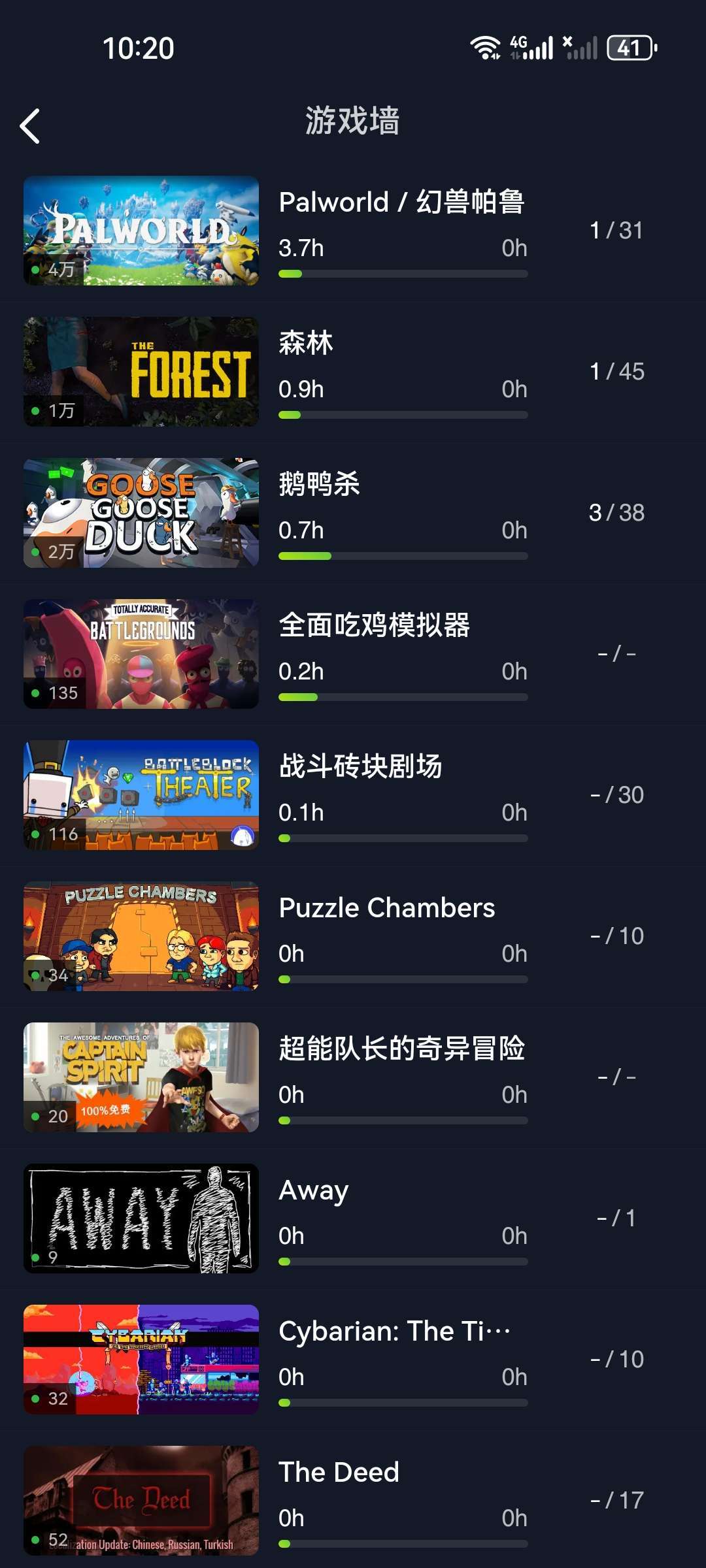Go back using the back arrow

(x=30, y=125)
